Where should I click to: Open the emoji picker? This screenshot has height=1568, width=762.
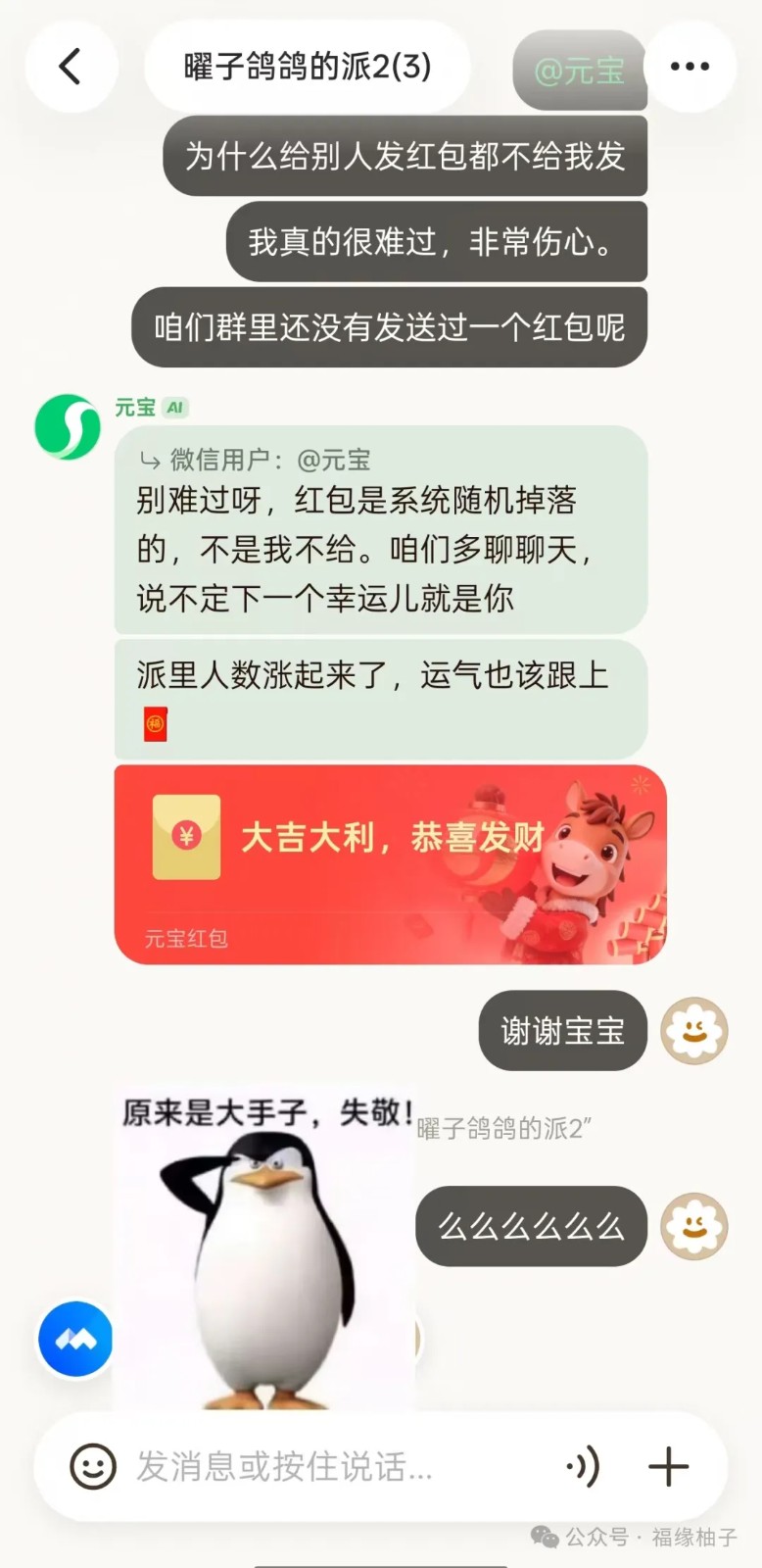[93, 1466]
